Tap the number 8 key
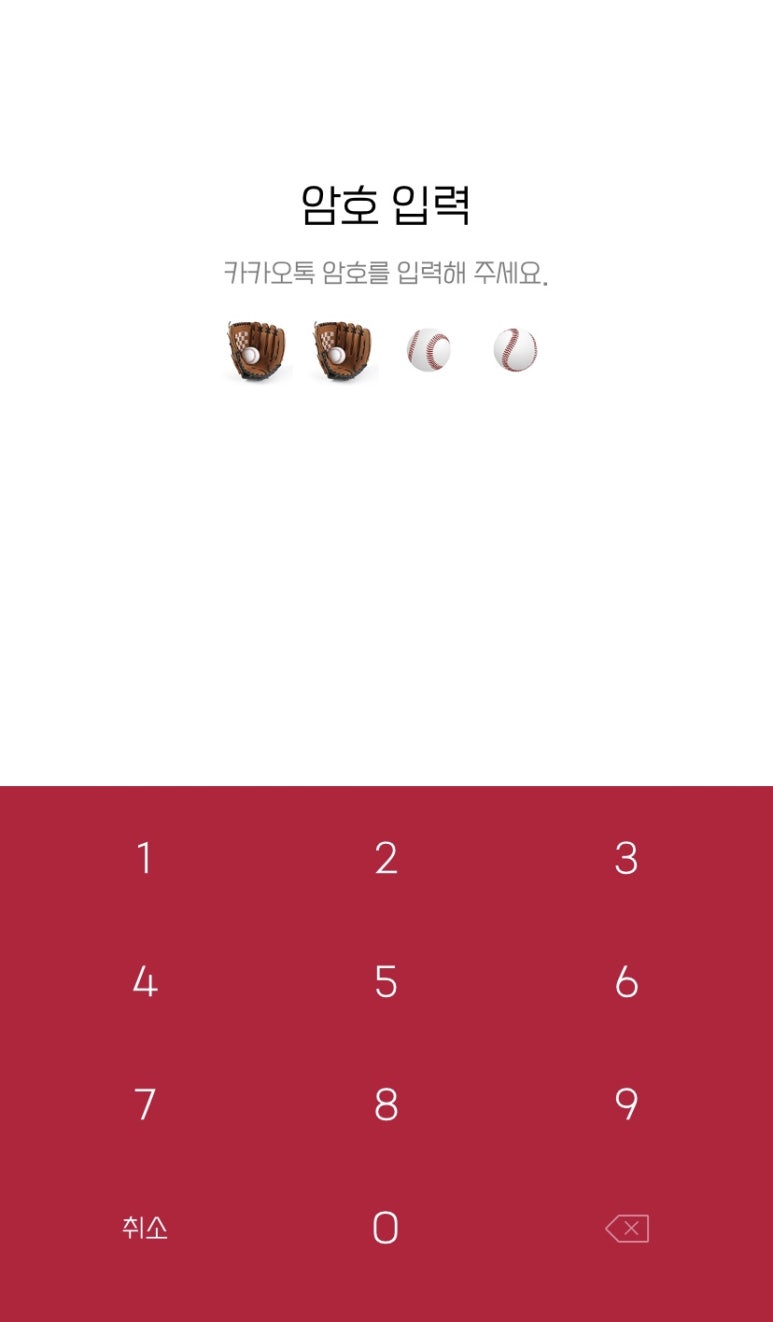This screenshot has height=1322, width=773. 386,1105
